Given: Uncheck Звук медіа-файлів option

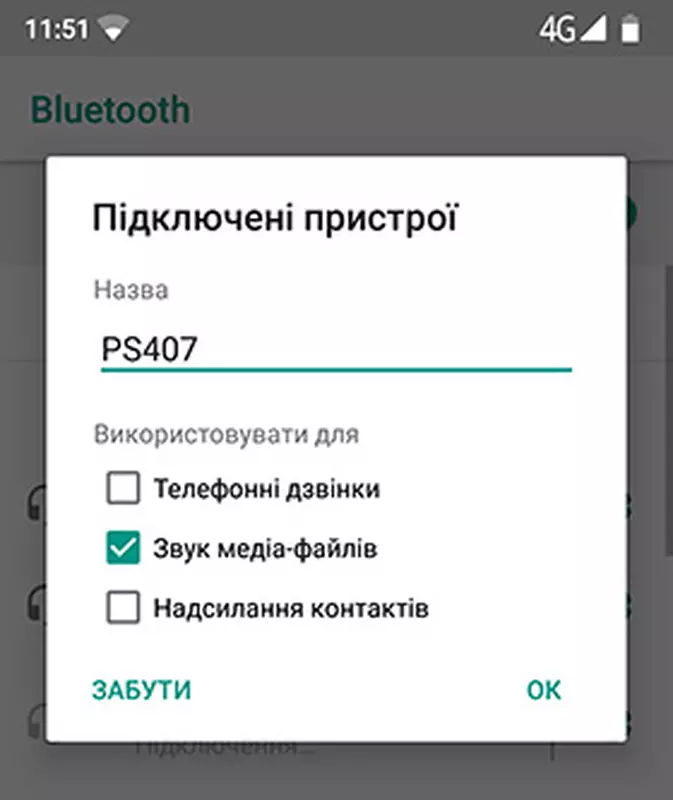Looking at the screenshot, I should click(123, 549).
